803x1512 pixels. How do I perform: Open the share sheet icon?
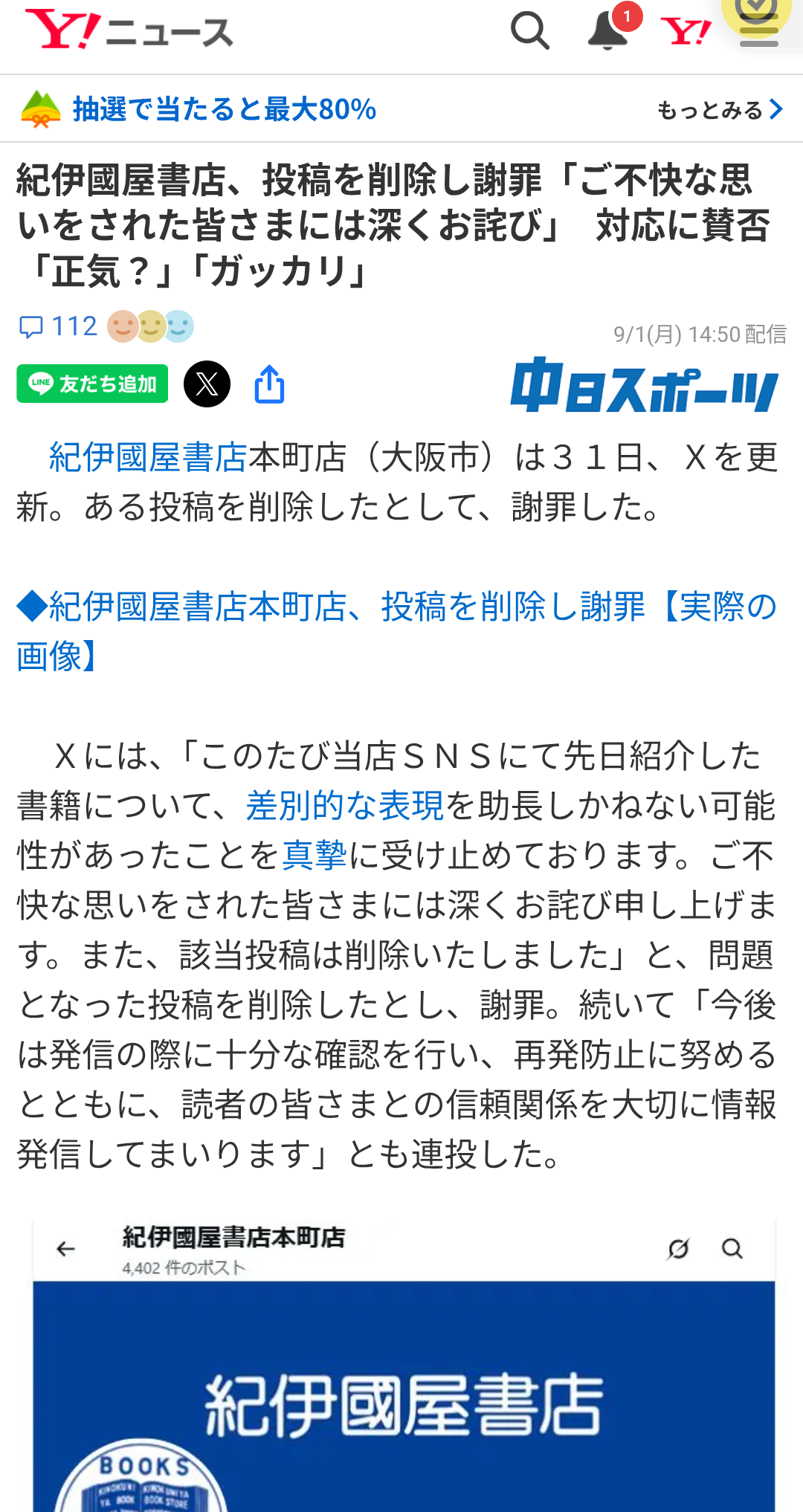tap(269, 384)
